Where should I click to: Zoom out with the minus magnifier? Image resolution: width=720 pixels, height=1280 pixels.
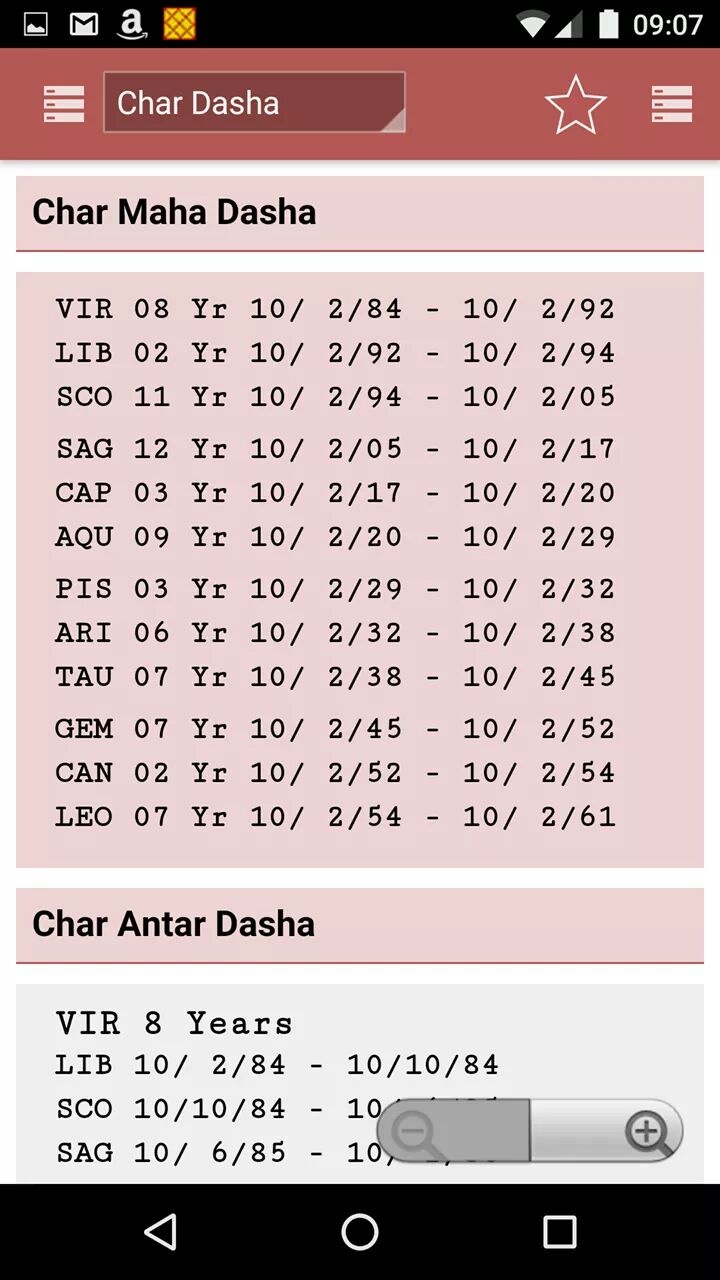tap(454, 1131)
